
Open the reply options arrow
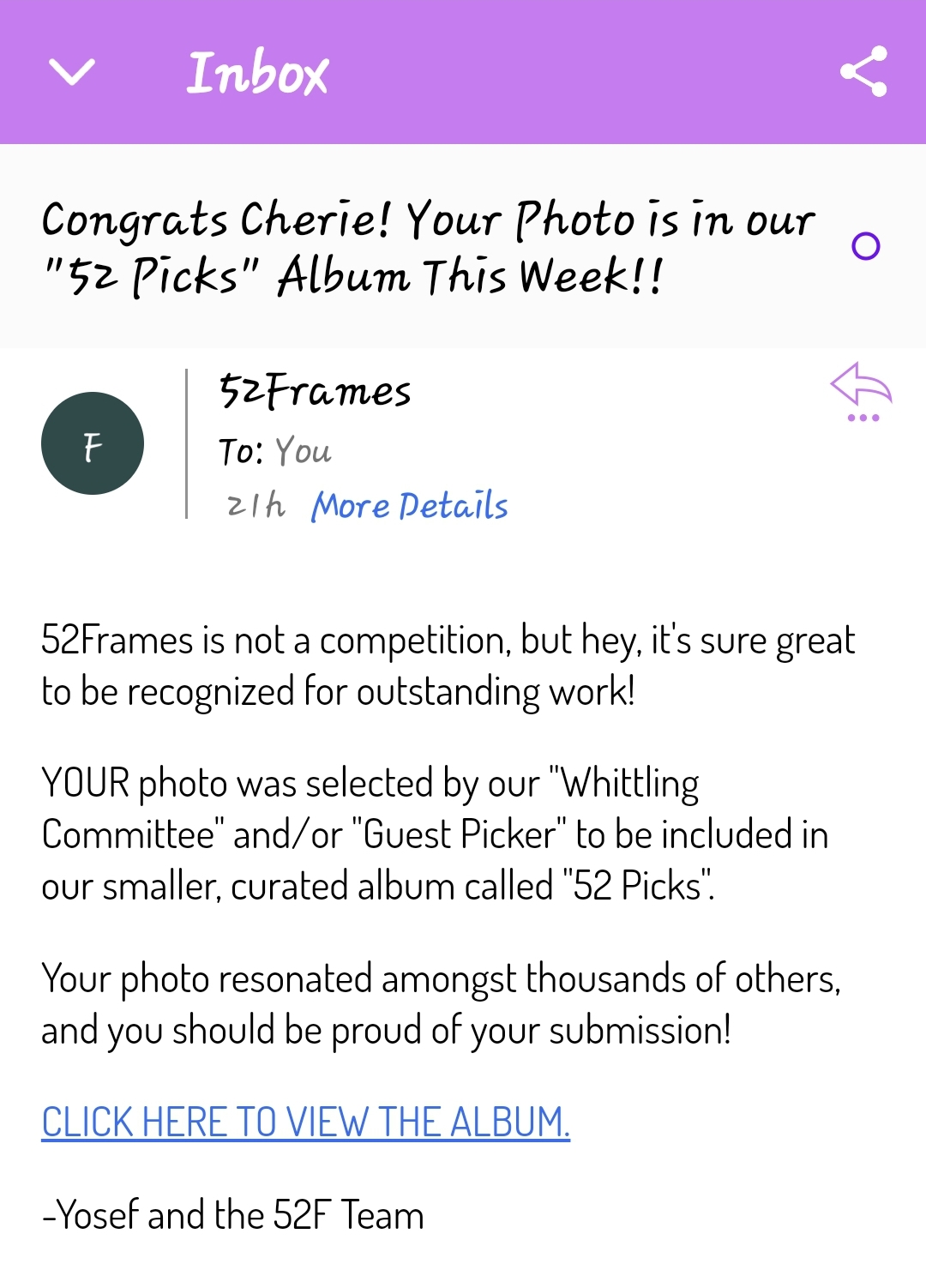click(862, 388)
